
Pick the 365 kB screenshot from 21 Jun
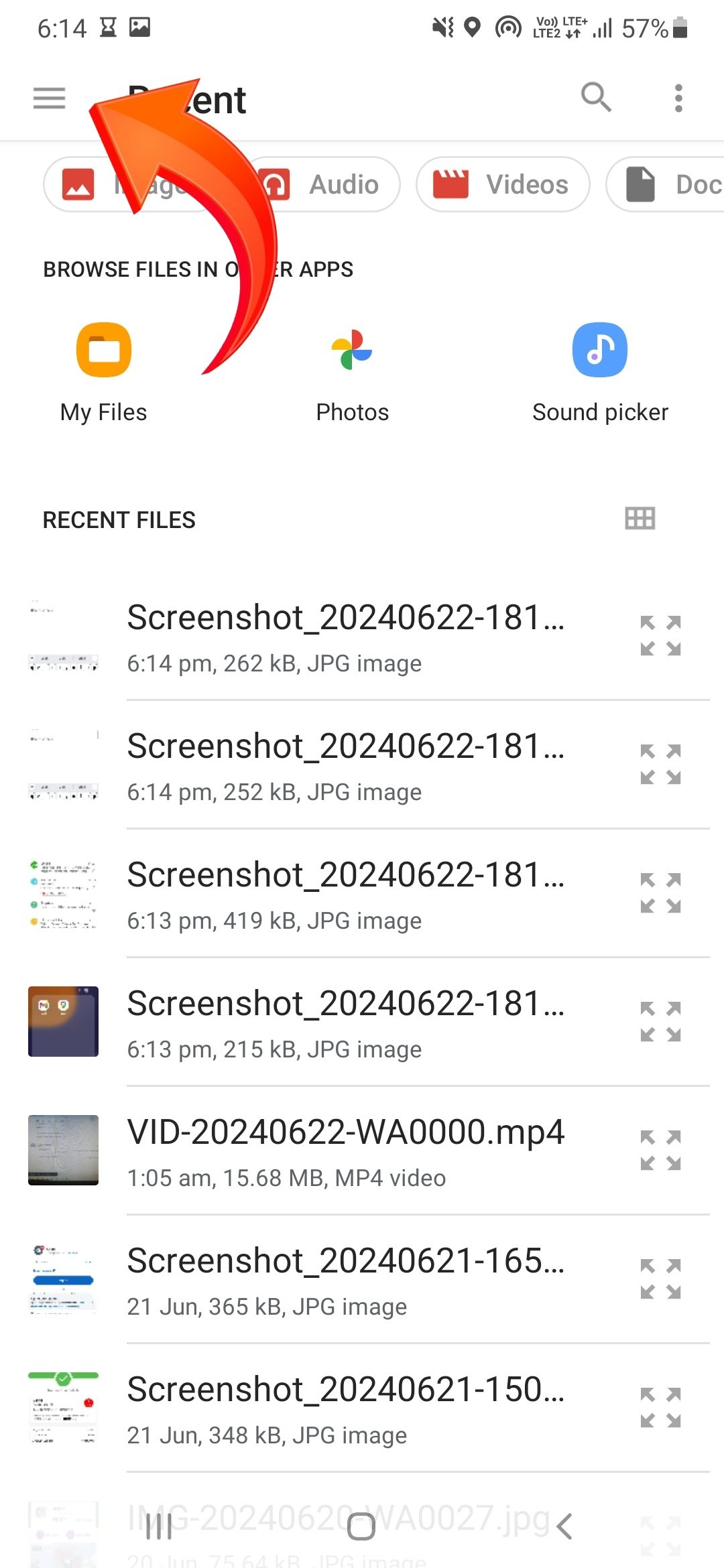[x=345, y=1280]
